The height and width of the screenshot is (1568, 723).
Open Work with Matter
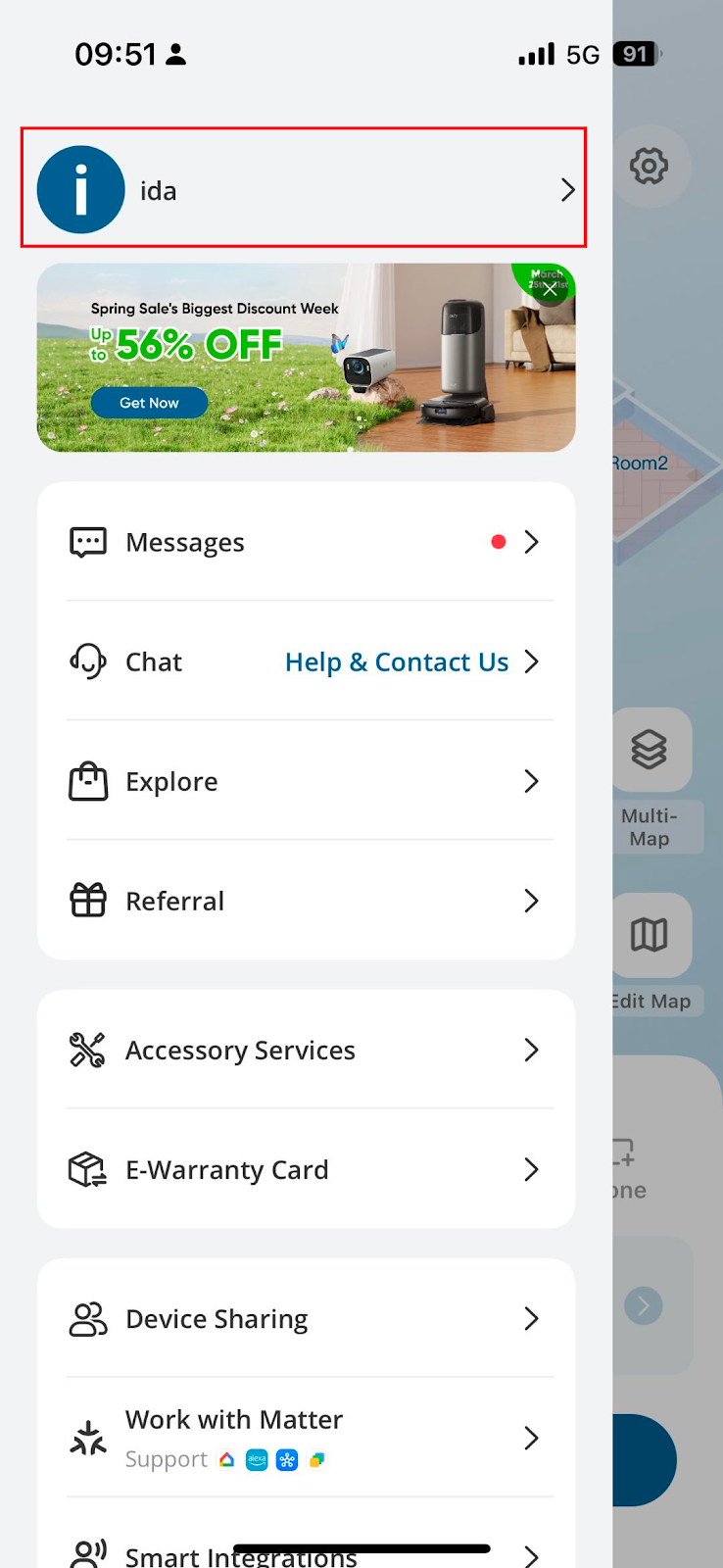pos(306,1438)
